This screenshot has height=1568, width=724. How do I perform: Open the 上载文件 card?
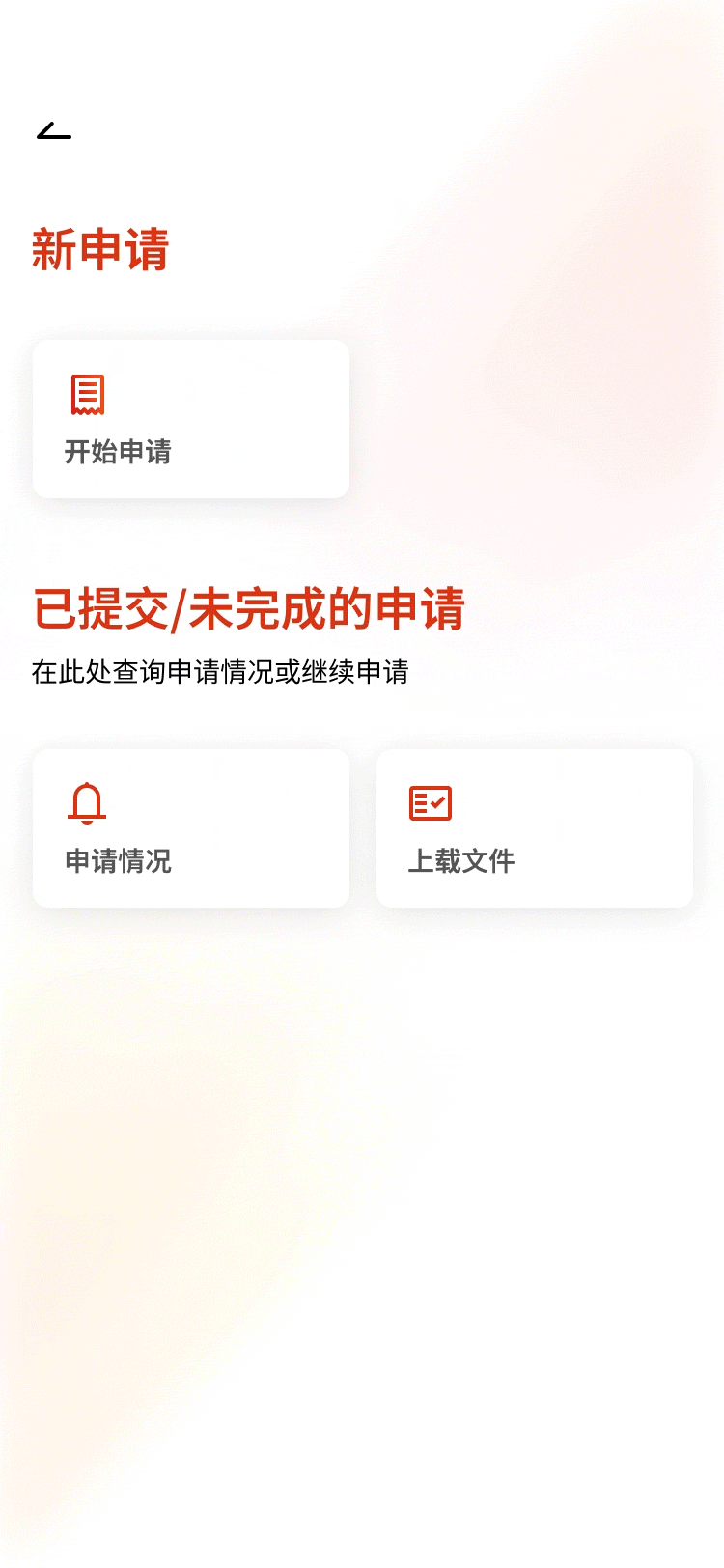coord(534,828)
